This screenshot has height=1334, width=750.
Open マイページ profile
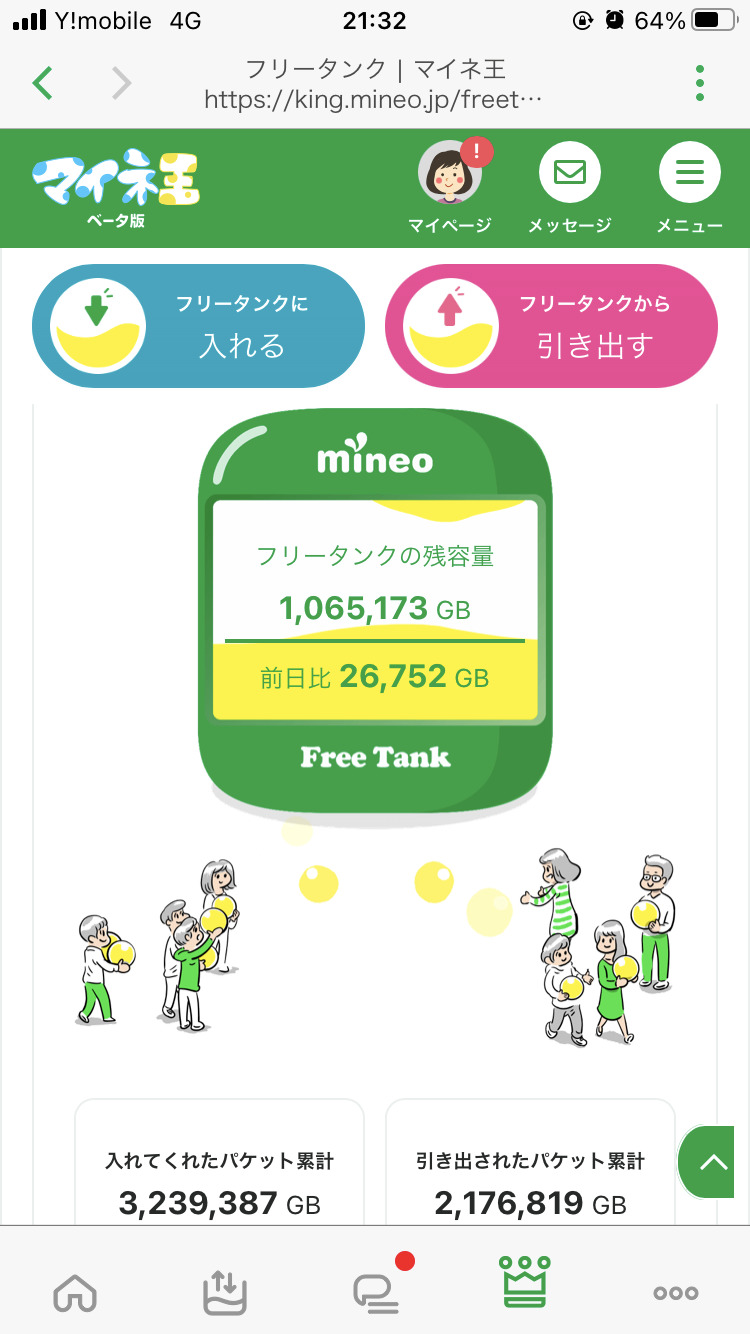click(x=450, y=187)
